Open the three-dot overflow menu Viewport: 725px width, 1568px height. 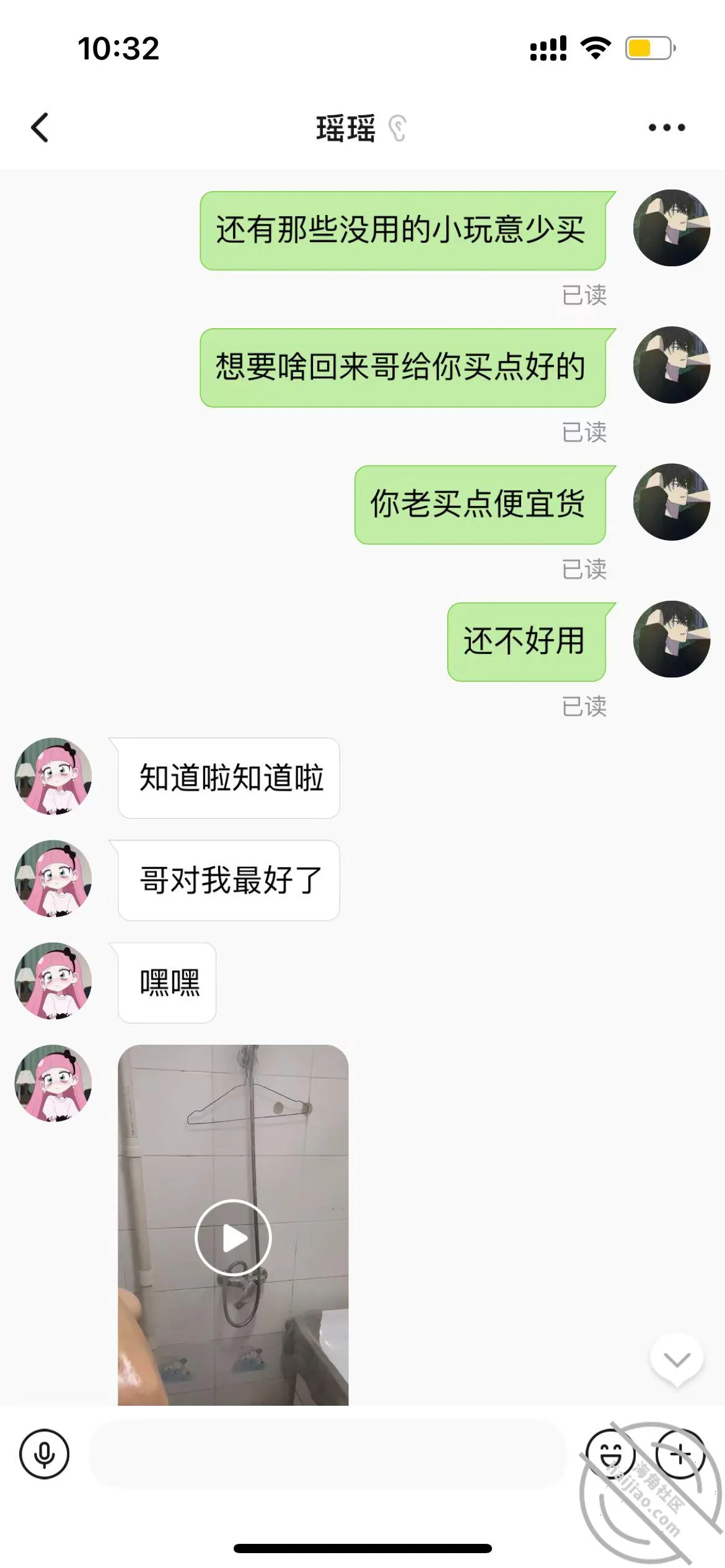667,128
